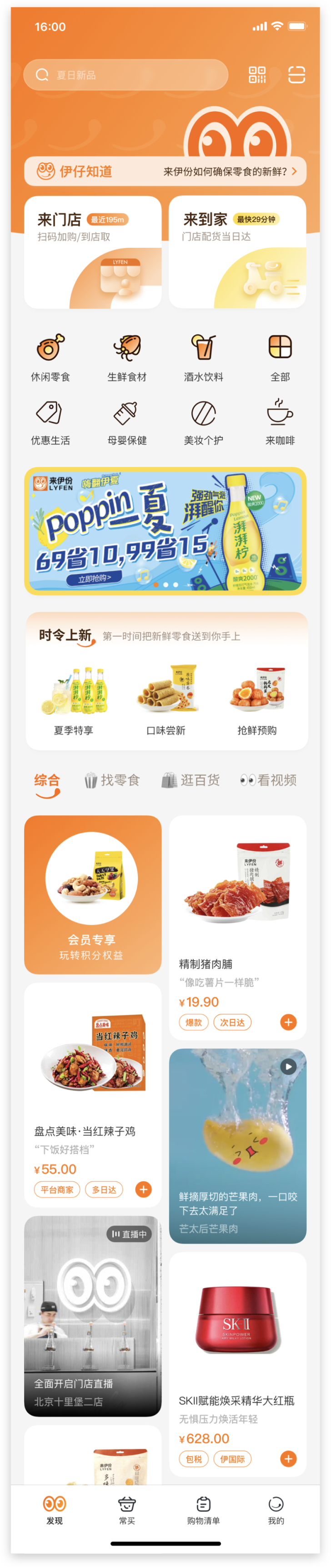Open 夏季特享 under 时令上新
Image resolution: width=331 pixels, height=1568 pixels.
74,700
